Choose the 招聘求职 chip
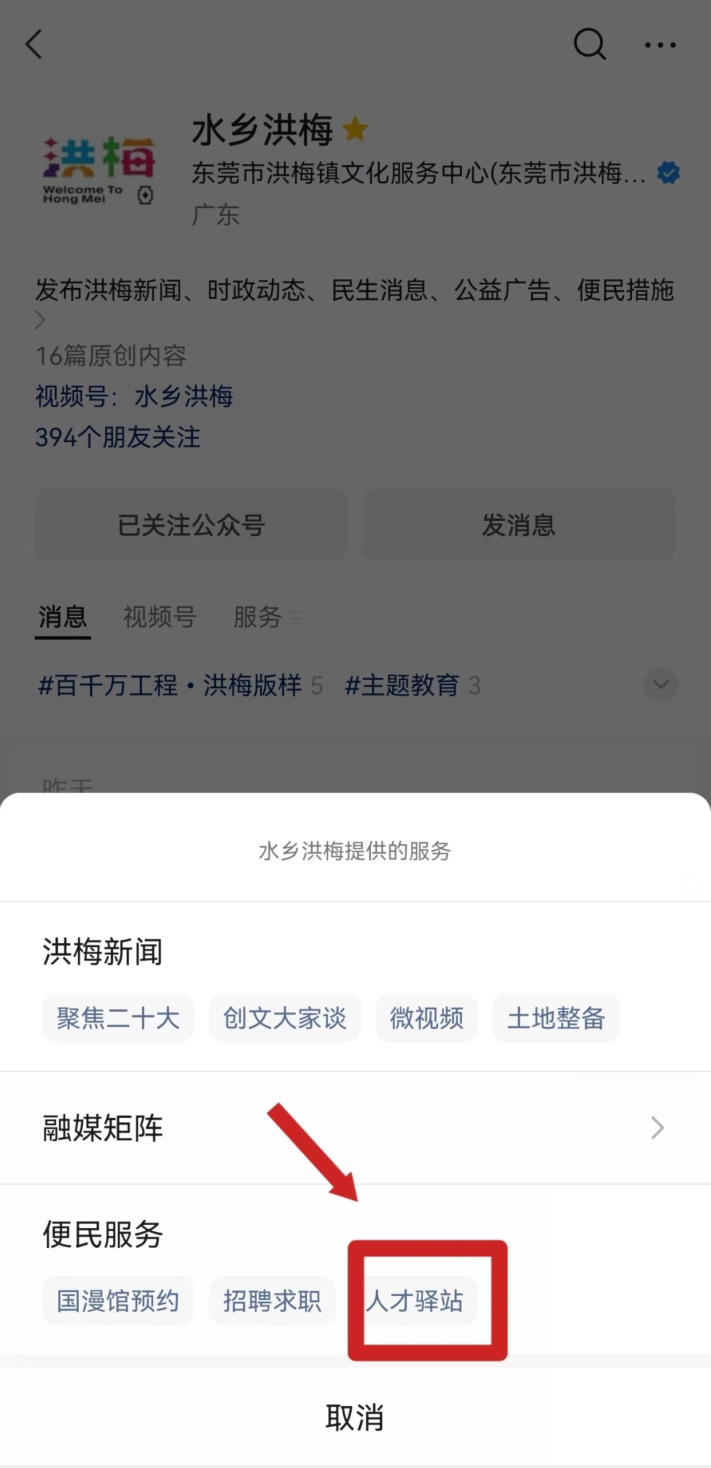Screen dimensions: 711x1468 272,1300
